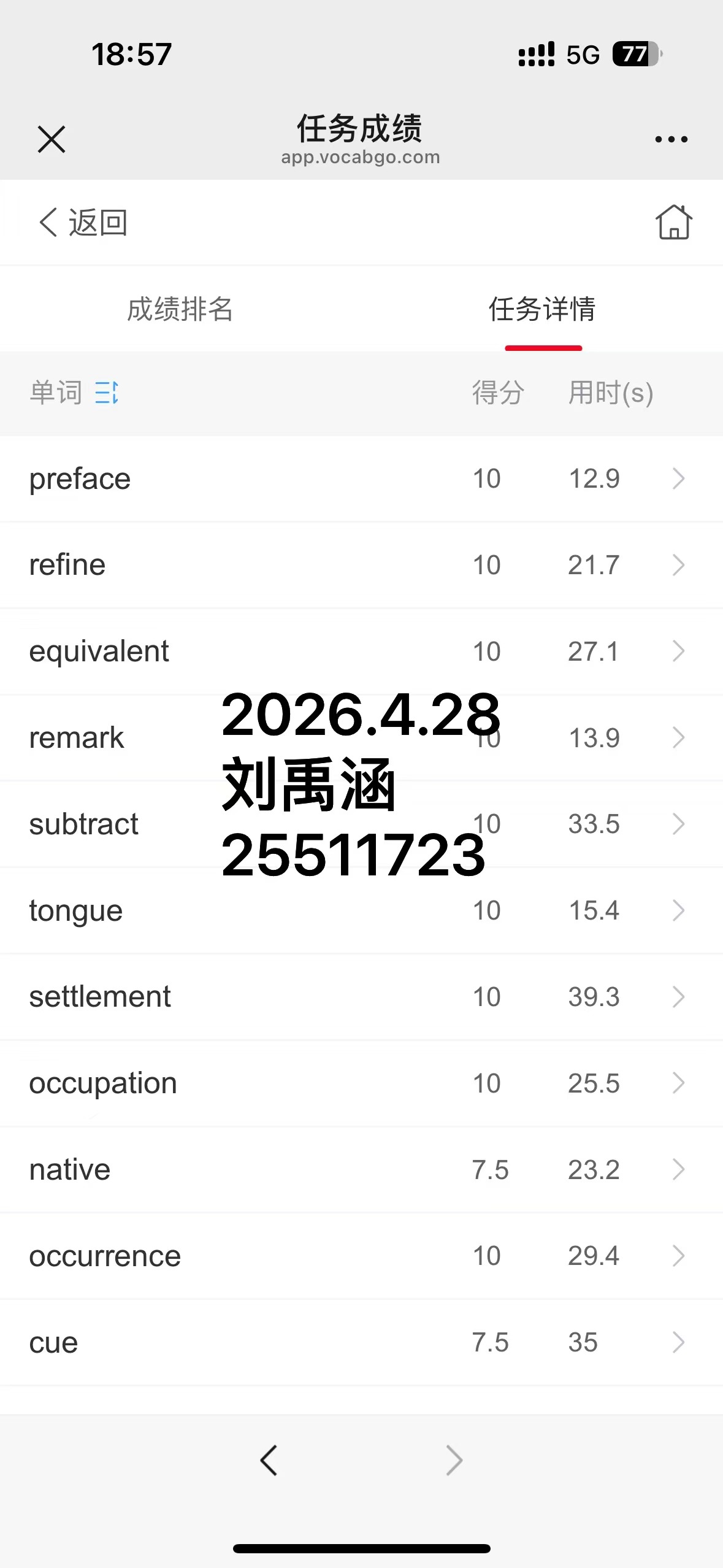Open the remark word row
Screen dimensions: 723x1568
point(361,737)
